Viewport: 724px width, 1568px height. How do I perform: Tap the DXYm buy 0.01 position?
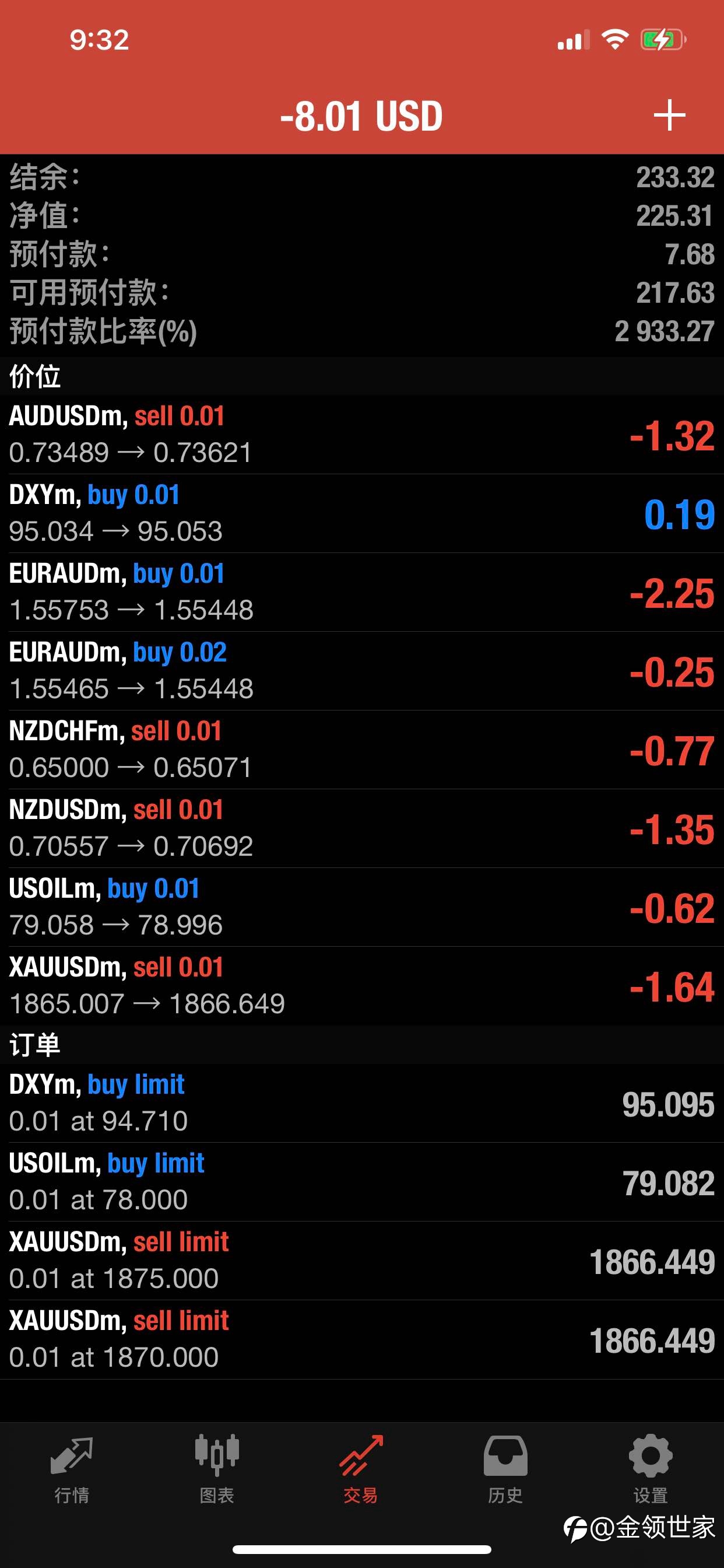[362, 514]
